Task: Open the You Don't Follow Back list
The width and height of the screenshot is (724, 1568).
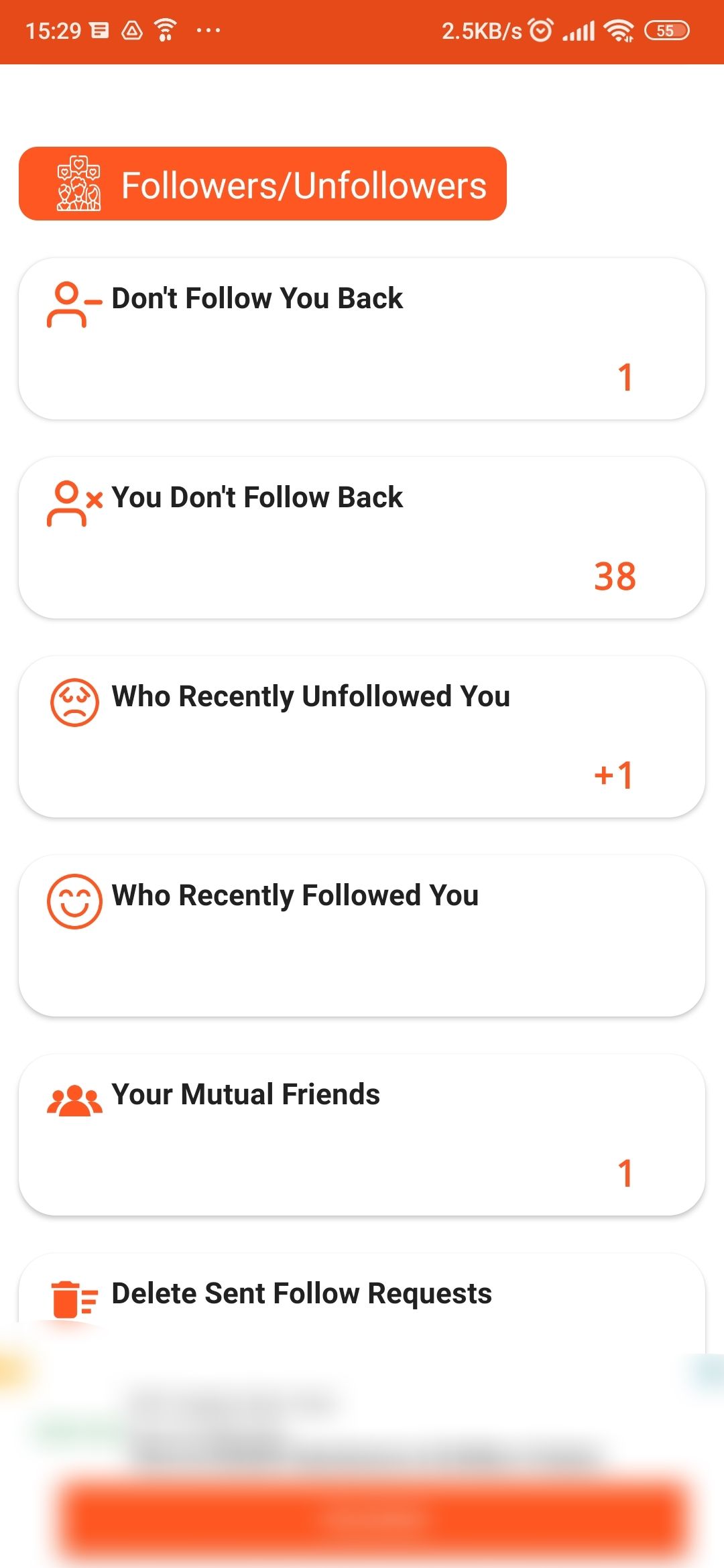Action: click(x=362, y=536)
